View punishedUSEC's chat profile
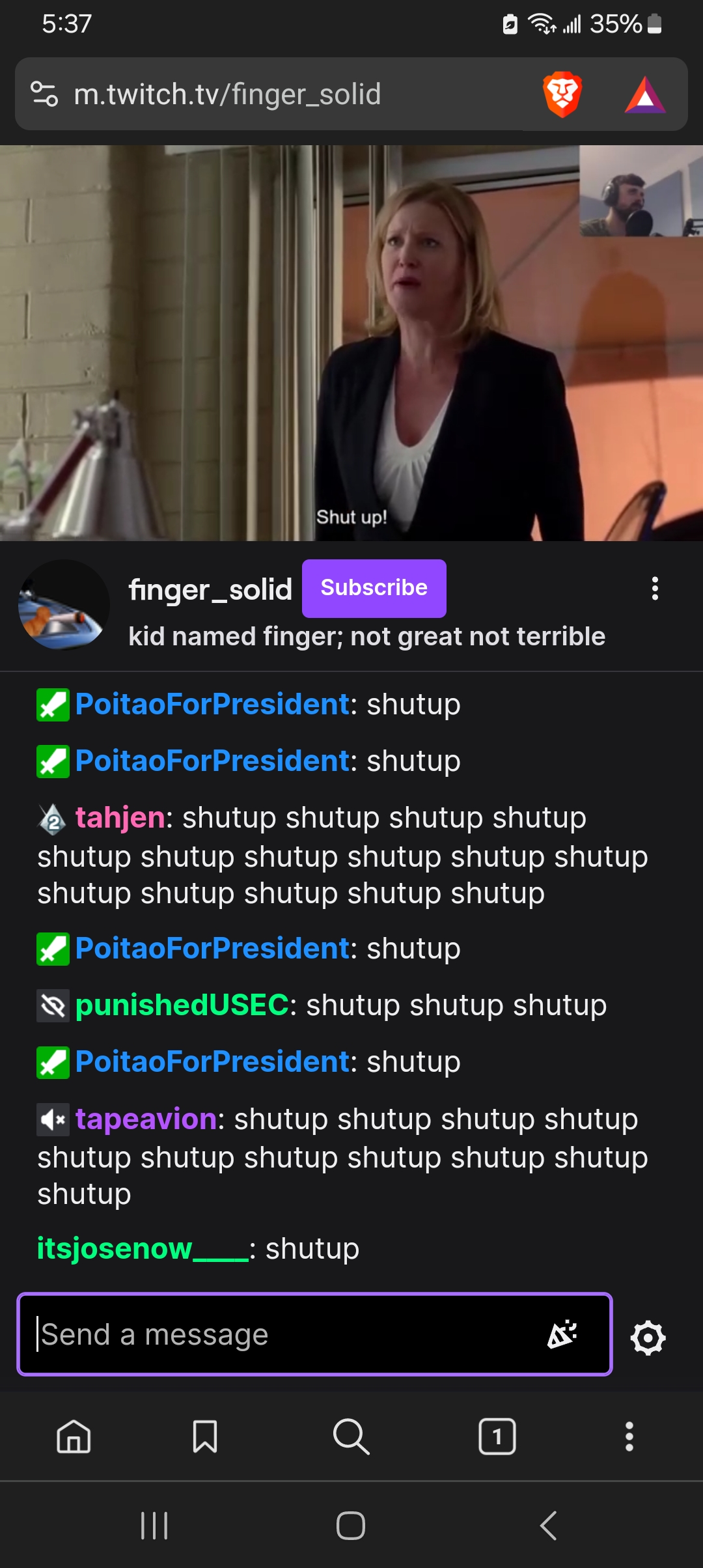The height and width of the screenshot is (1568, 703). (182, 1005)
